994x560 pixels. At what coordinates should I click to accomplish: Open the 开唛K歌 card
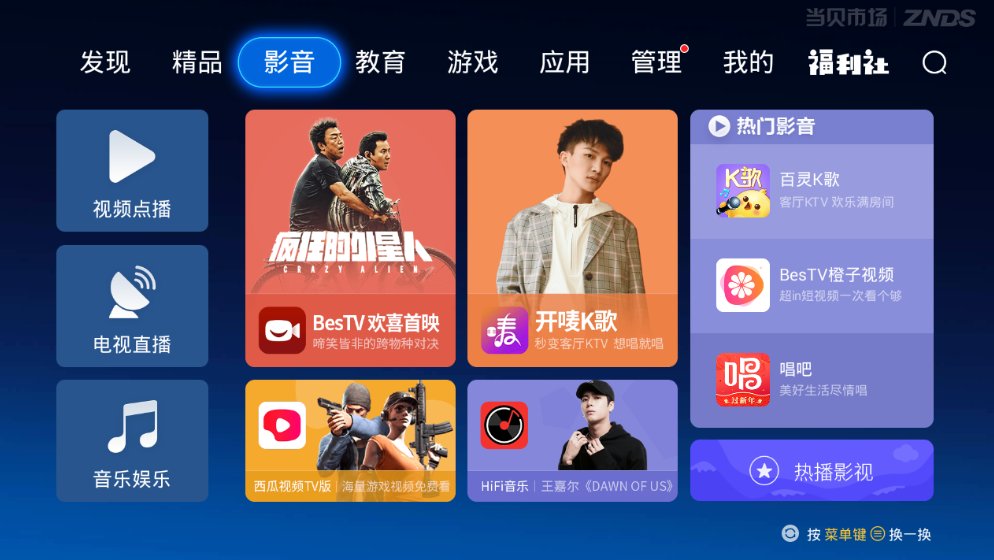pos(572,238)
